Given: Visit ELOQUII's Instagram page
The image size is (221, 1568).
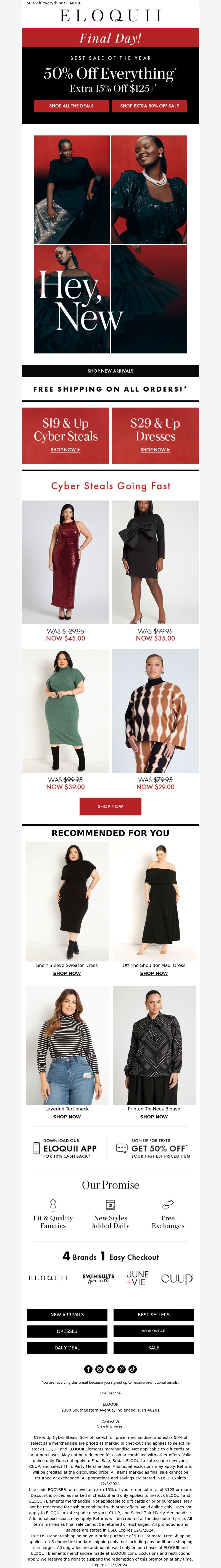Looking at the screenshot, I should 99,1370.
